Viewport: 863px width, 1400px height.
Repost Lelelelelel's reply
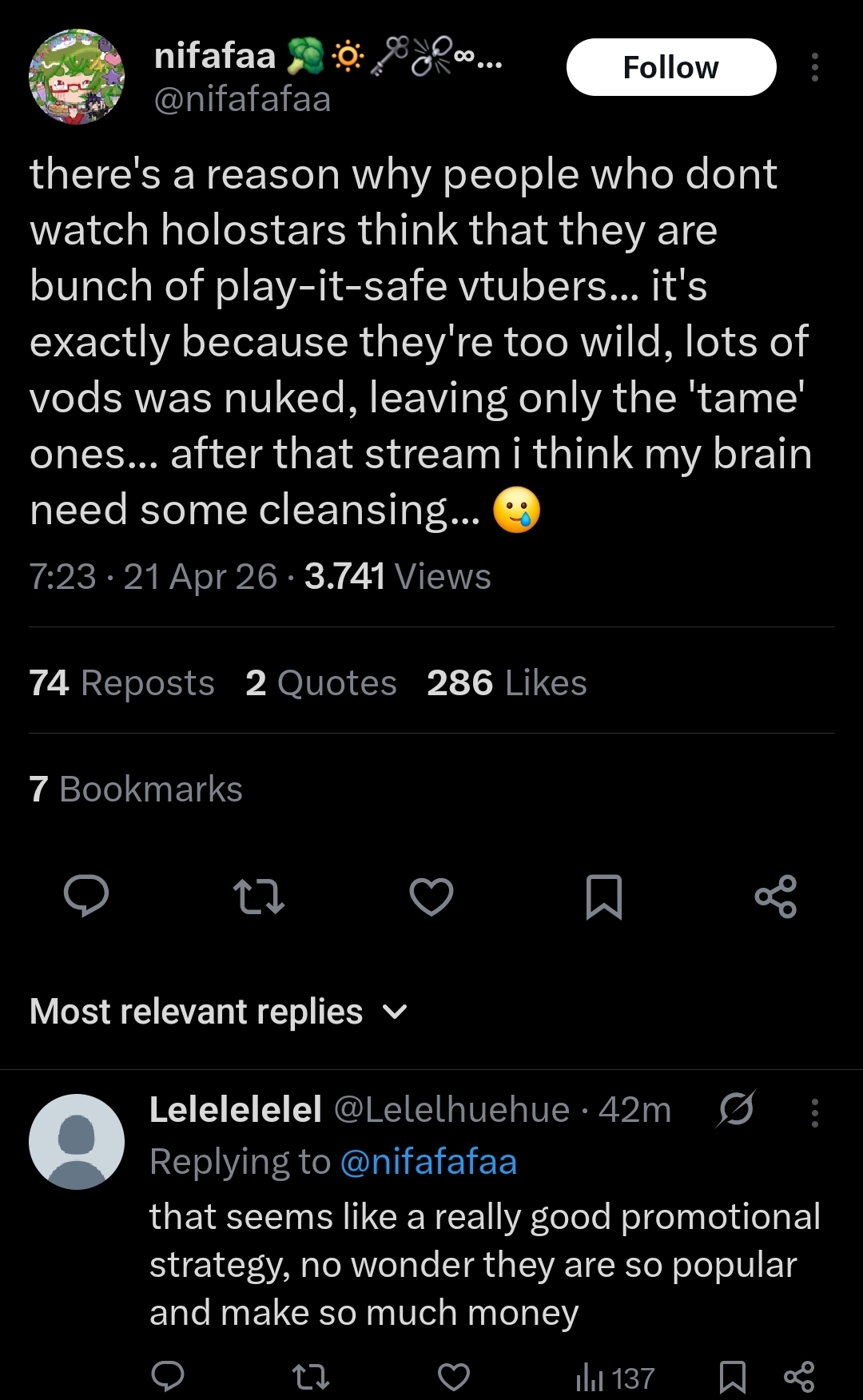311,1376
